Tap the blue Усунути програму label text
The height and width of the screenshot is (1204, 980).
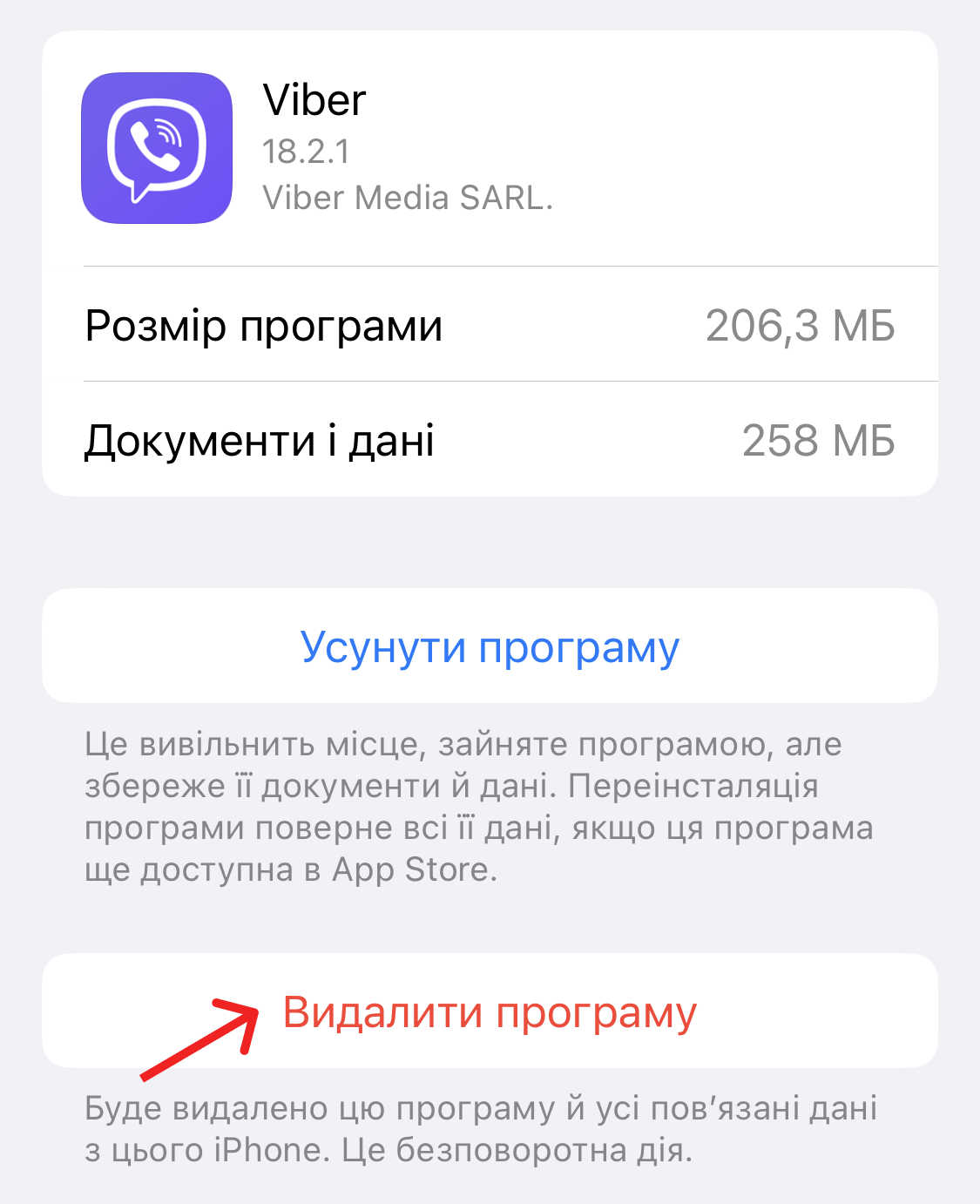(x=490, y=645)
